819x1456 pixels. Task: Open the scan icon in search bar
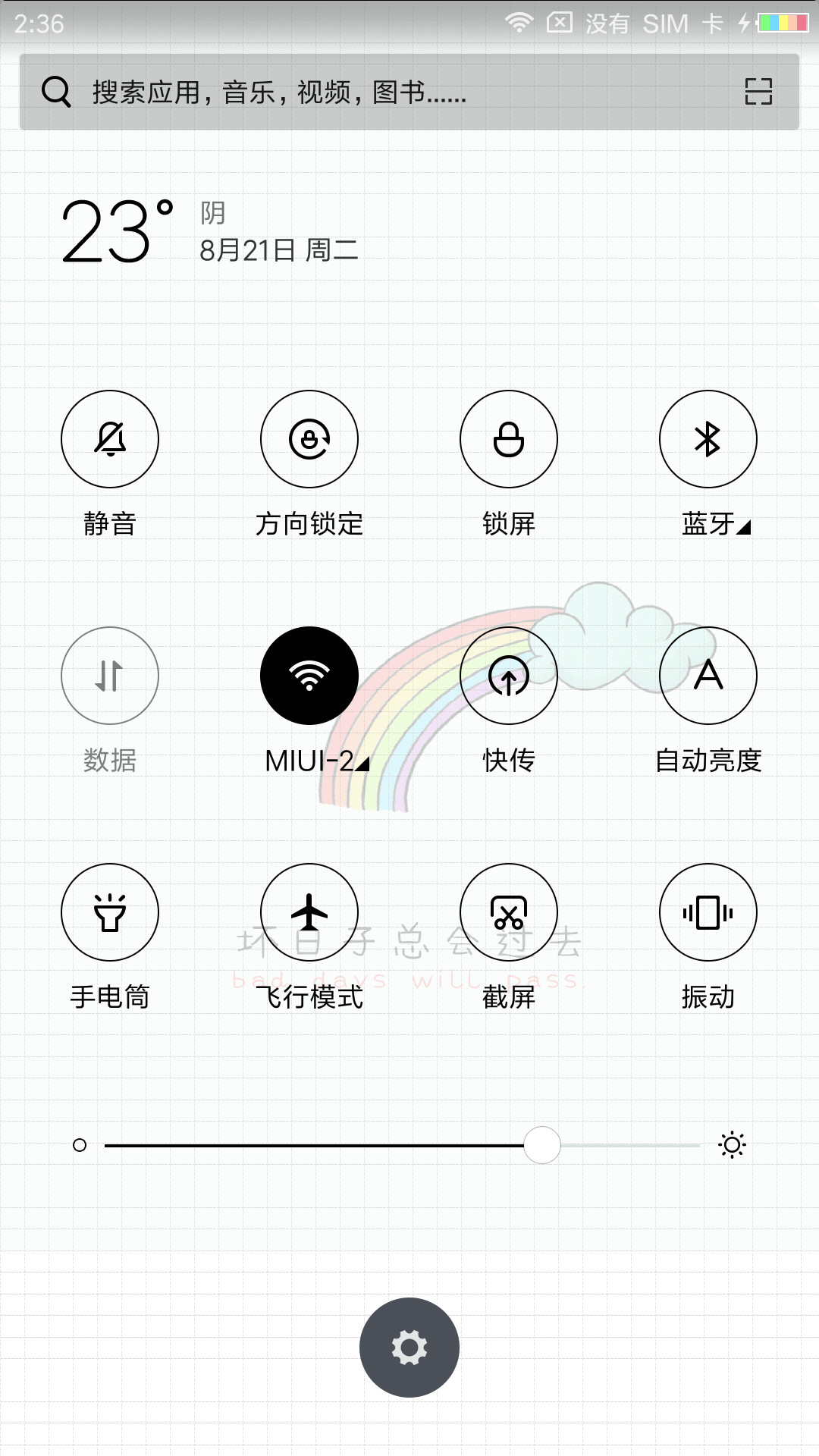tap(758, 92)
